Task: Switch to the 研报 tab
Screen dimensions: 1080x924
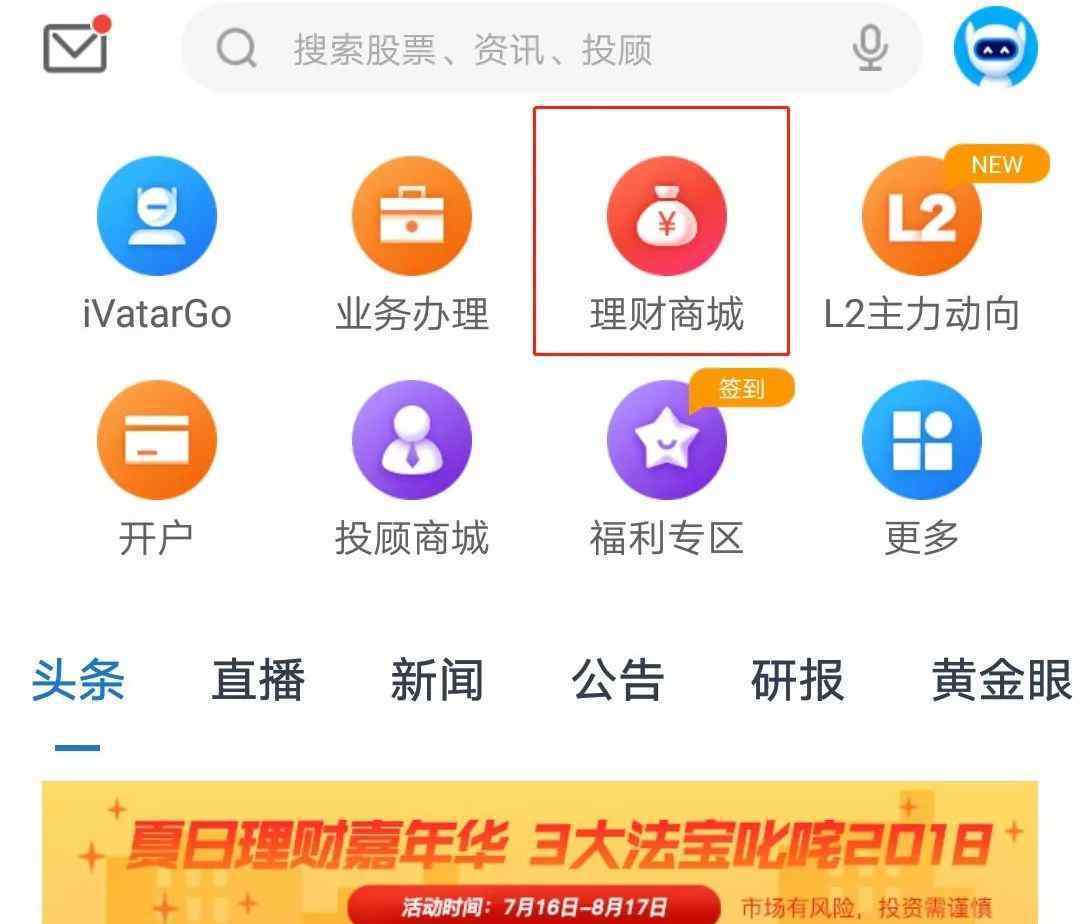Action: coord(797,682)
